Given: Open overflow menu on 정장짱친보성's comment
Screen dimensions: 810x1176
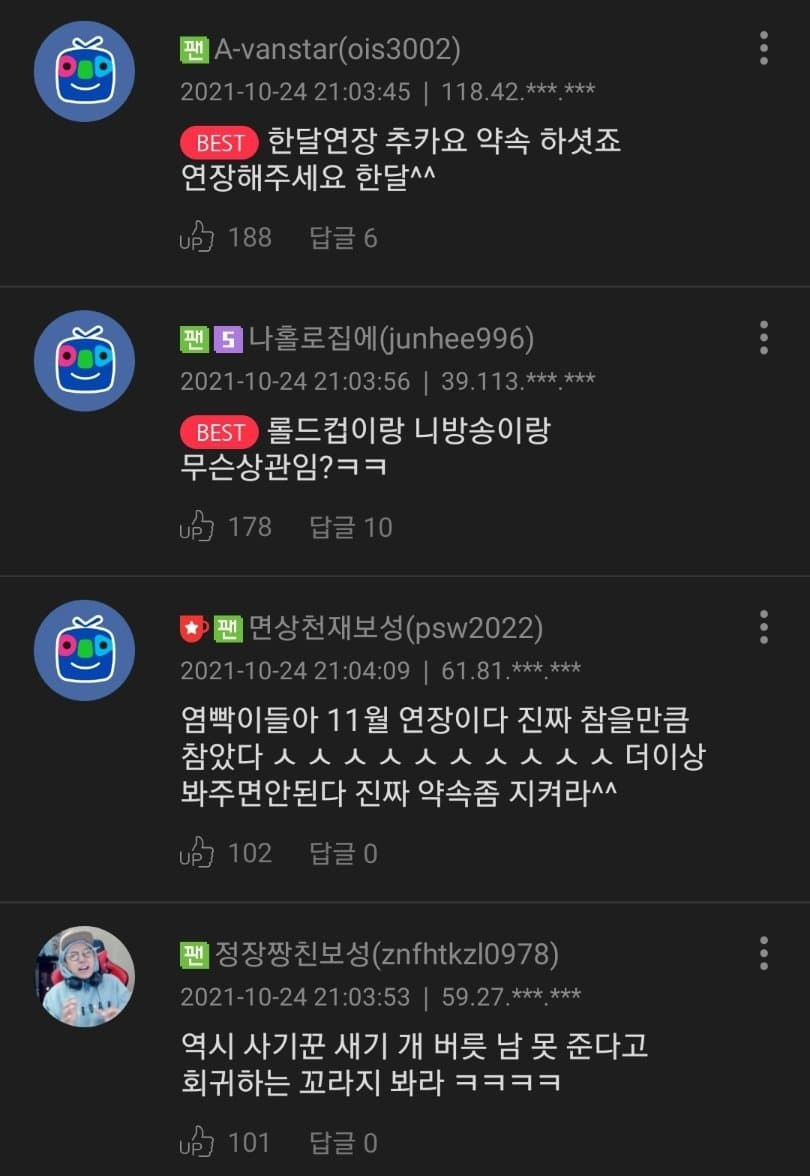Looking at the screenshot, I should tap(763, 953).
